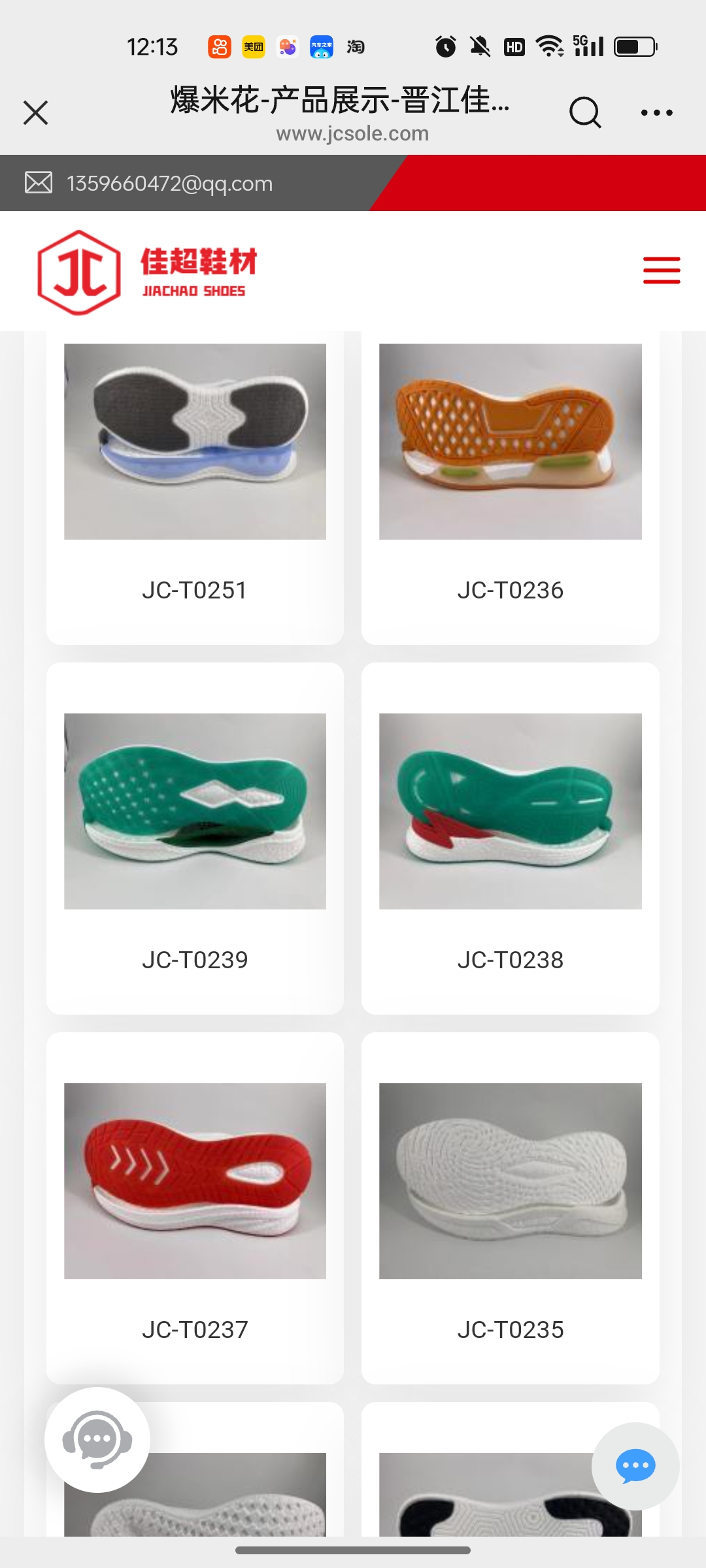
Task: Open the blue chat bubble button
Action: tap(635, 1466)
